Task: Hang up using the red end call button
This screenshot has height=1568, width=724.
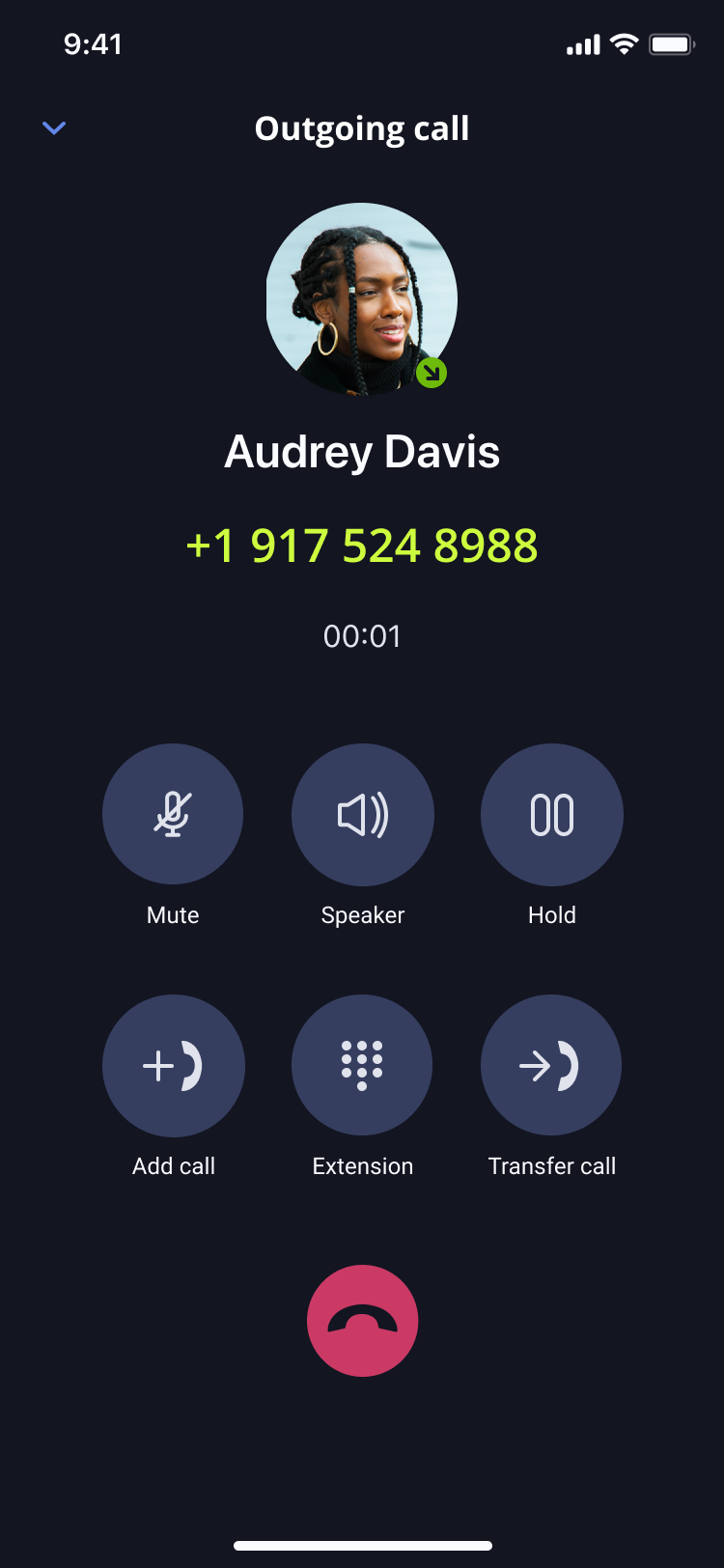Action: pos(362,1320)
